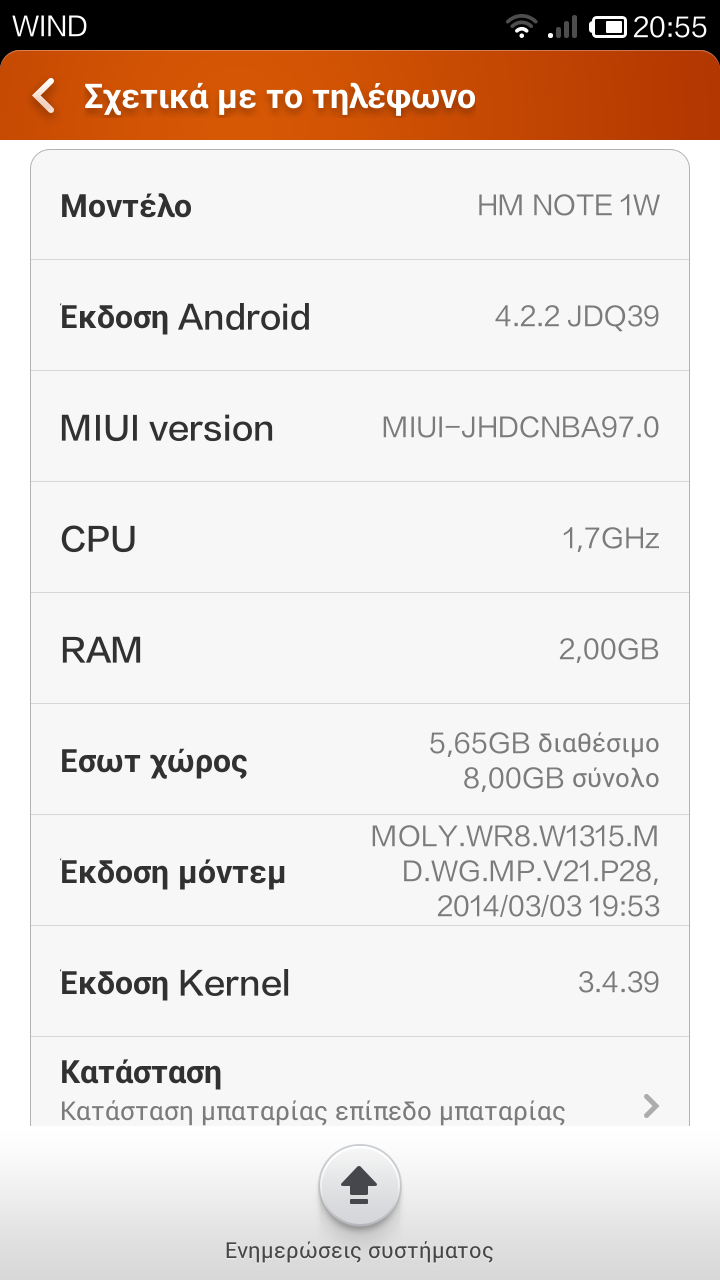Tap the CPU row
Image resolution: width=720 pixels, height=1280 pixels.
(x=360, y=538)
